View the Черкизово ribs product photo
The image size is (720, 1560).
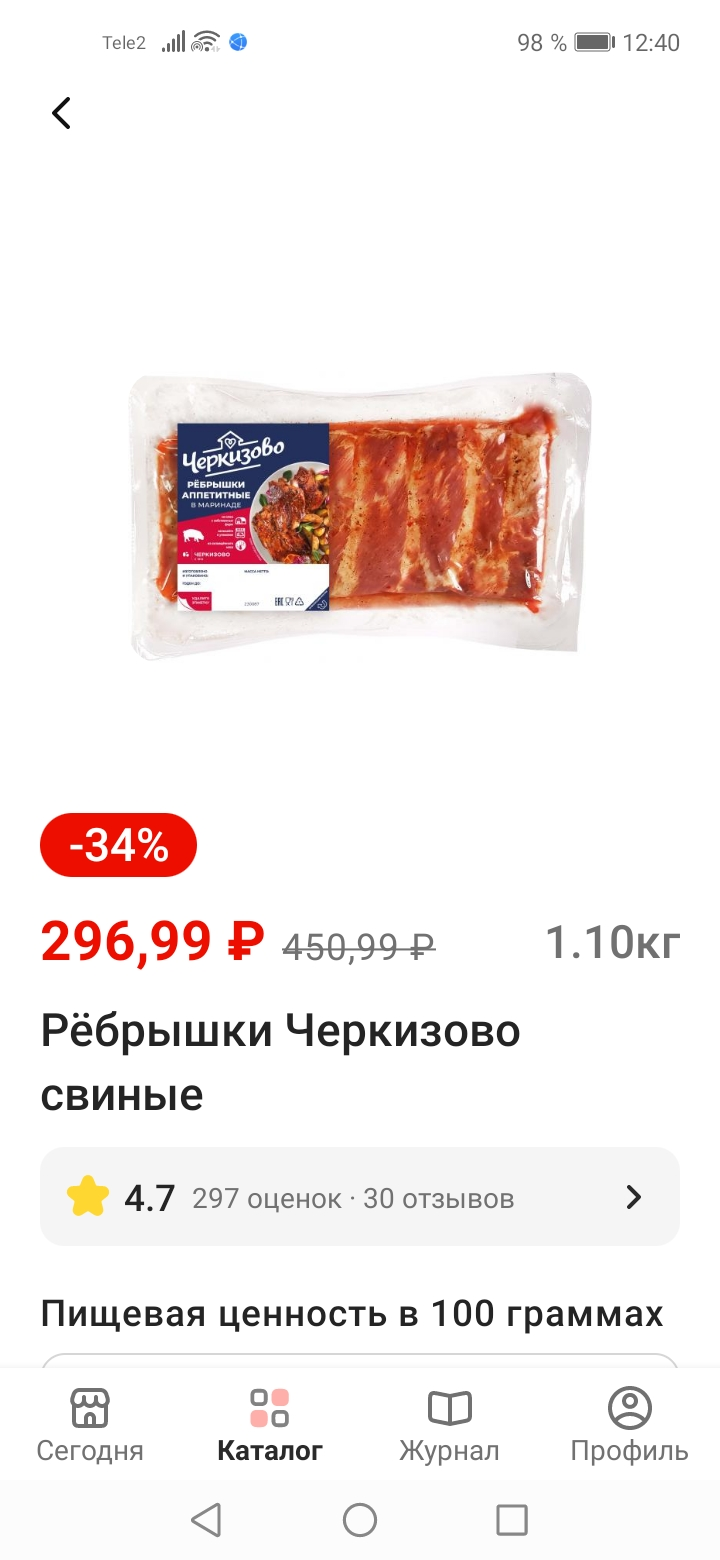360,516
